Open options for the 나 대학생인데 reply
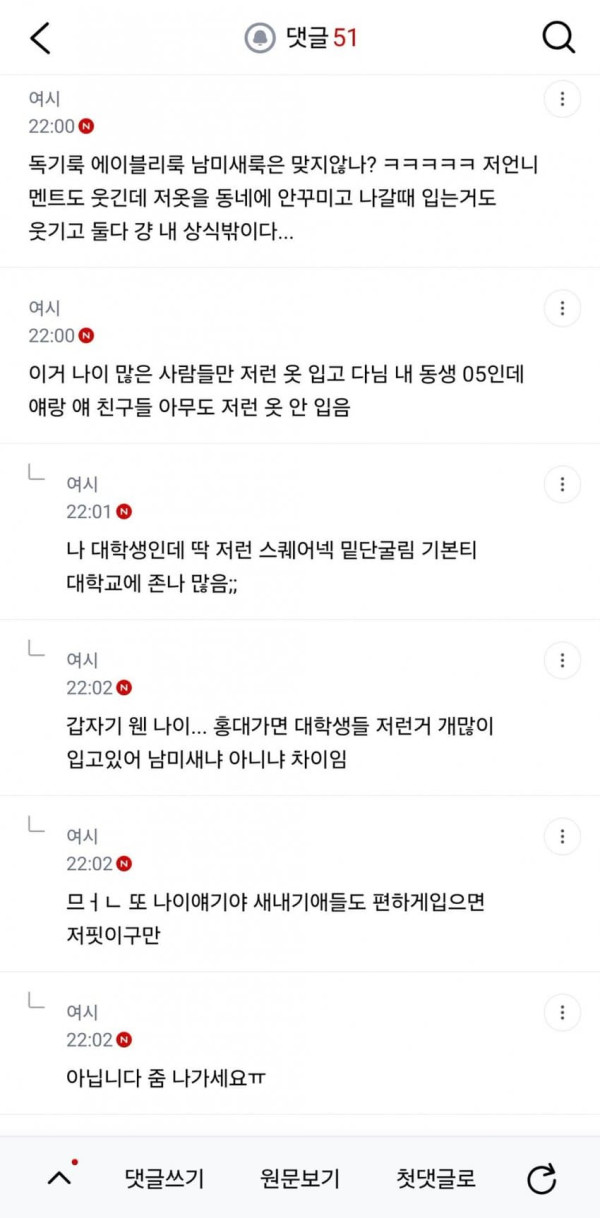This screenshot has height=1218, width=600. click(x=563, y=484)
